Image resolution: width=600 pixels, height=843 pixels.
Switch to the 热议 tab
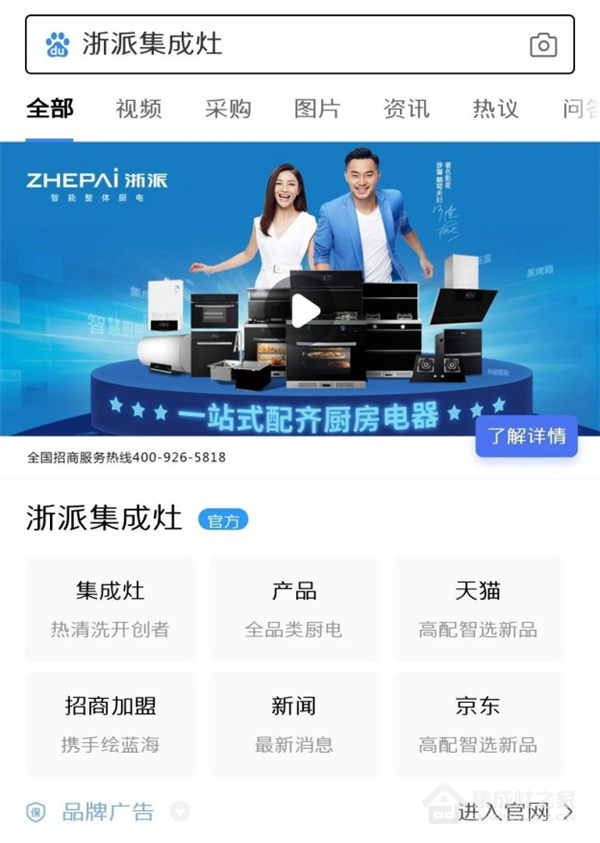[x=496, y=109]
